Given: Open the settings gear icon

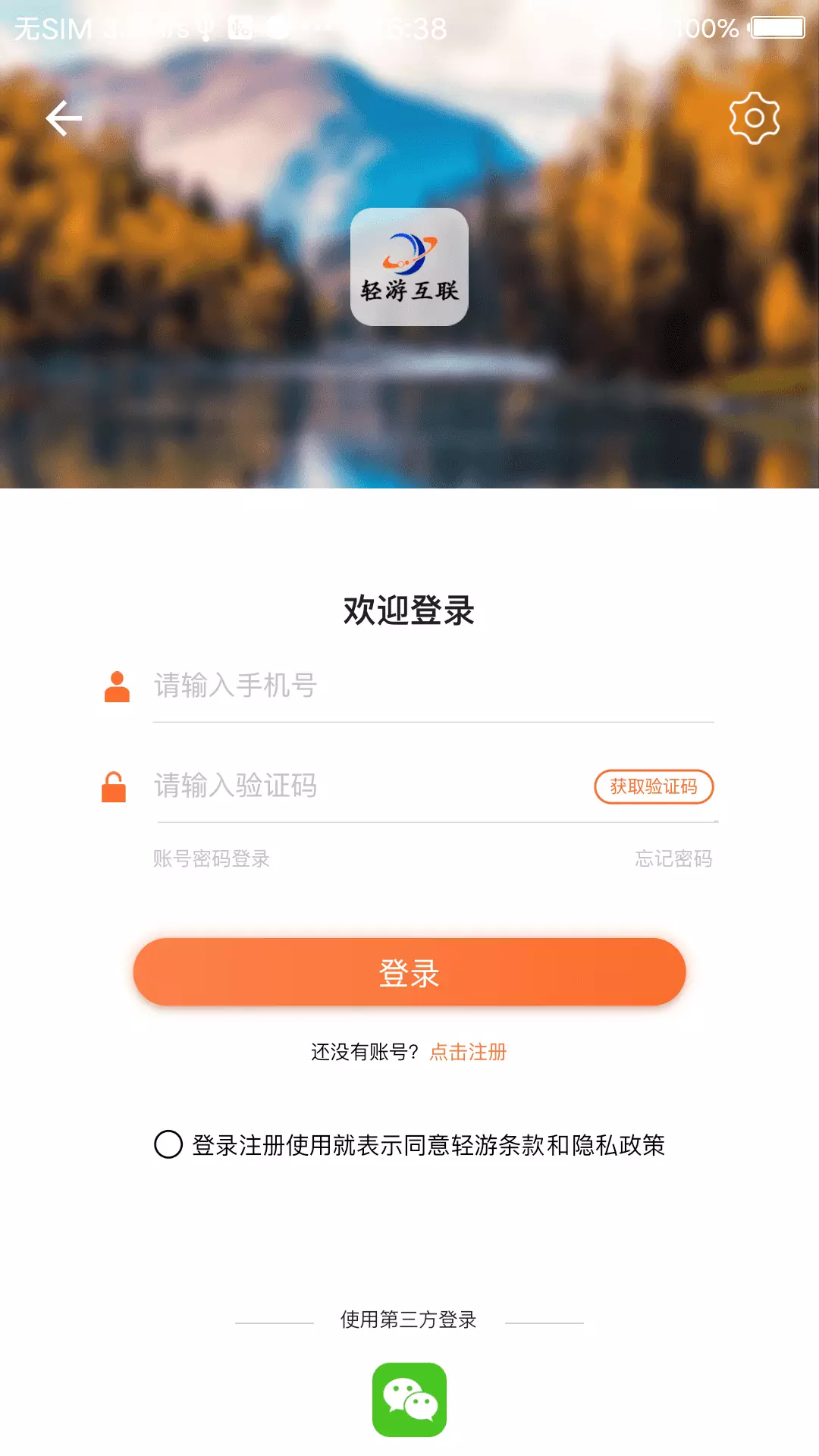Looking at the screenshot, I should 754,118.
